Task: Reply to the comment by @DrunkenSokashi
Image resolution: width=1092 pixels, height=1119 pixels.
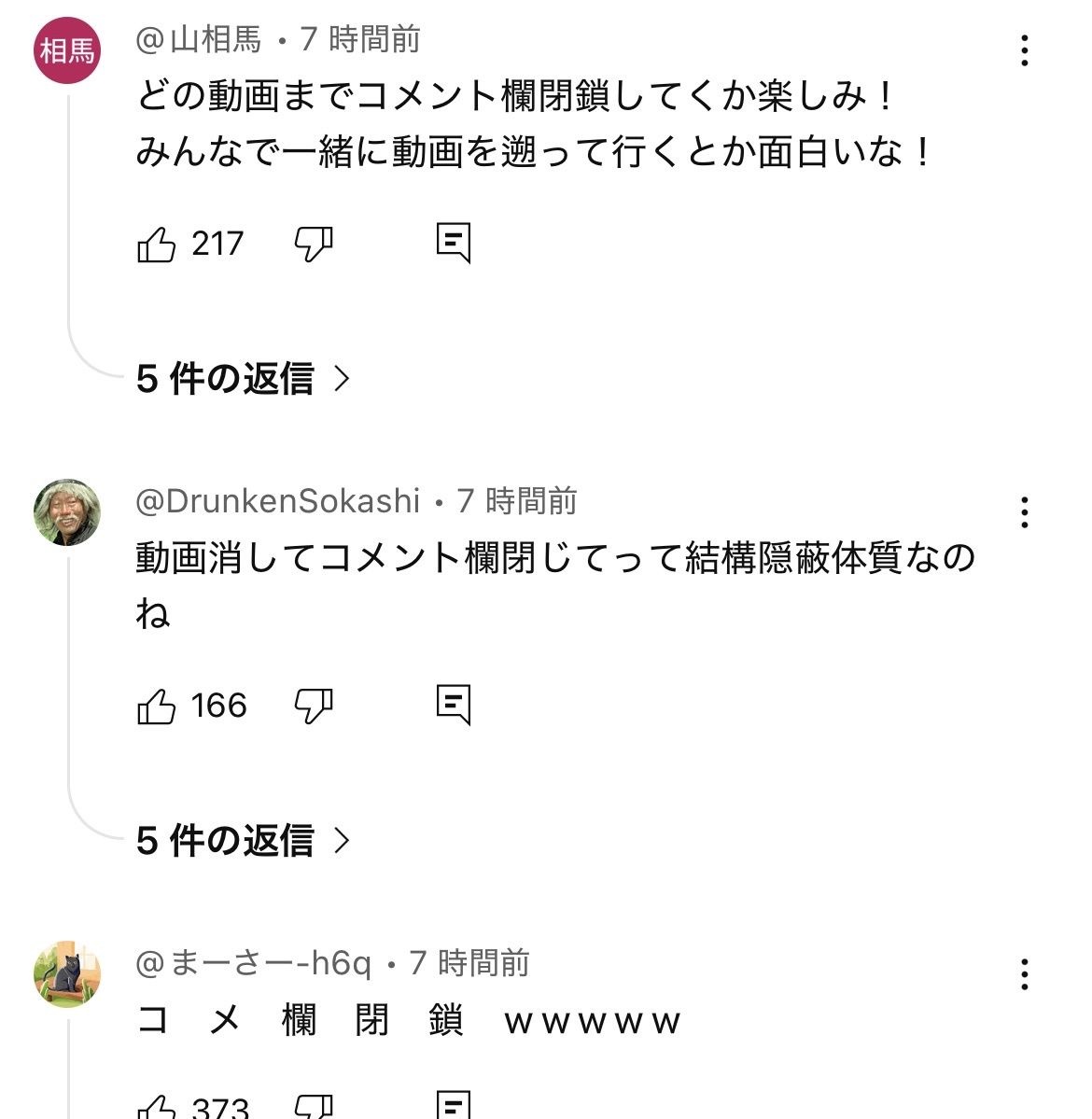Action: pos(454,706)
